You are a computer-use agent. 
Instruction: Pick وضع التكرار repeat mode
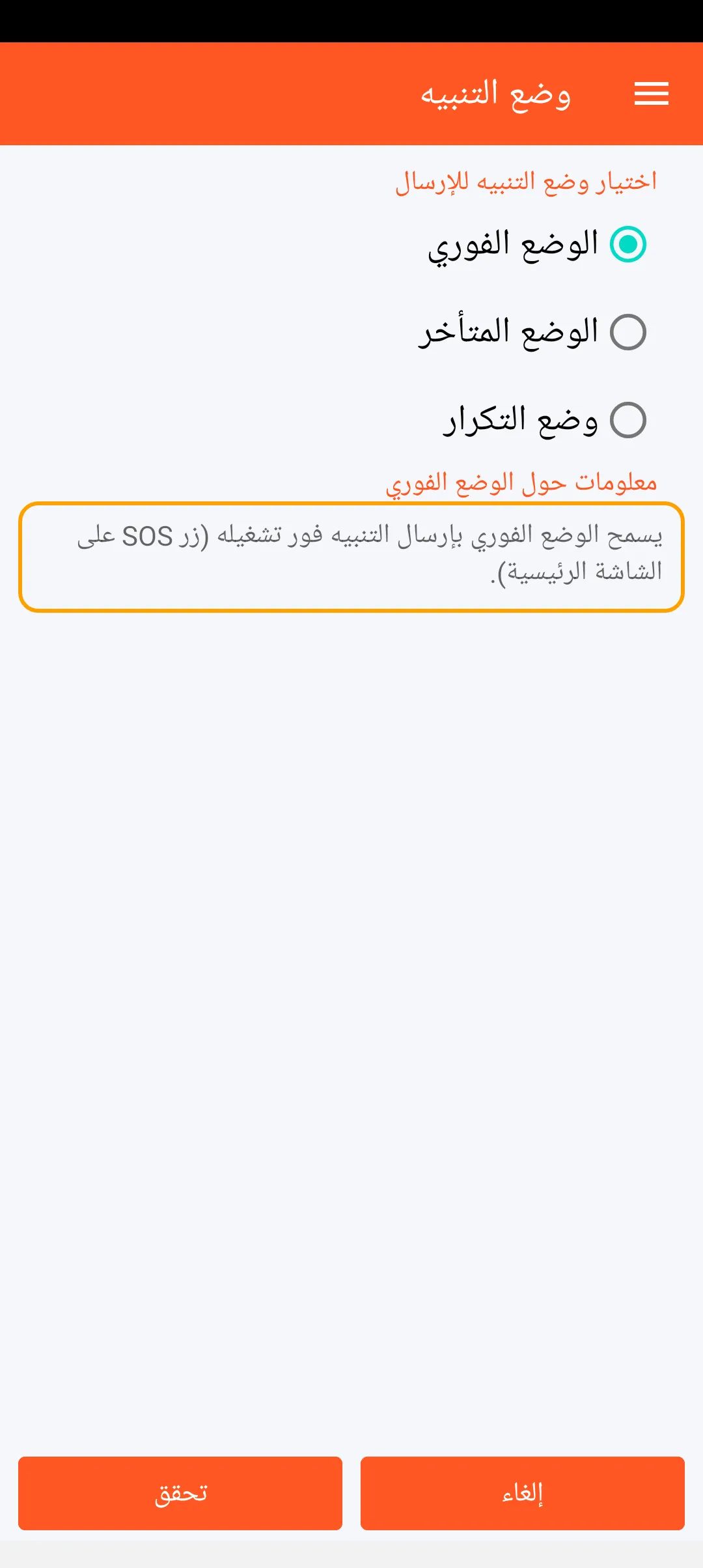[x=627, y=420]
